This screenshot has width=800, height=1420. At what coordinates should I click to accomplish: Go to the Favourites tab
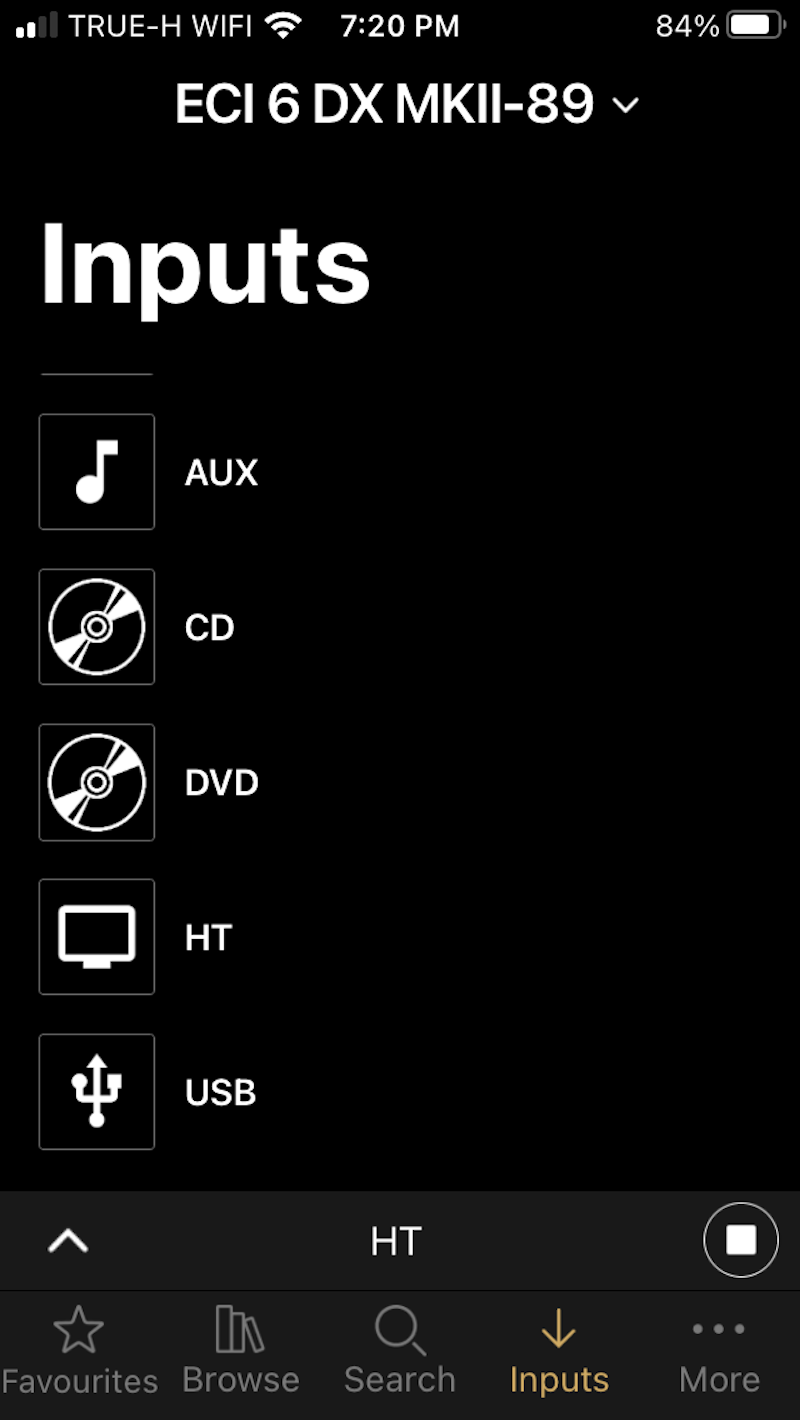(79, 1352)
